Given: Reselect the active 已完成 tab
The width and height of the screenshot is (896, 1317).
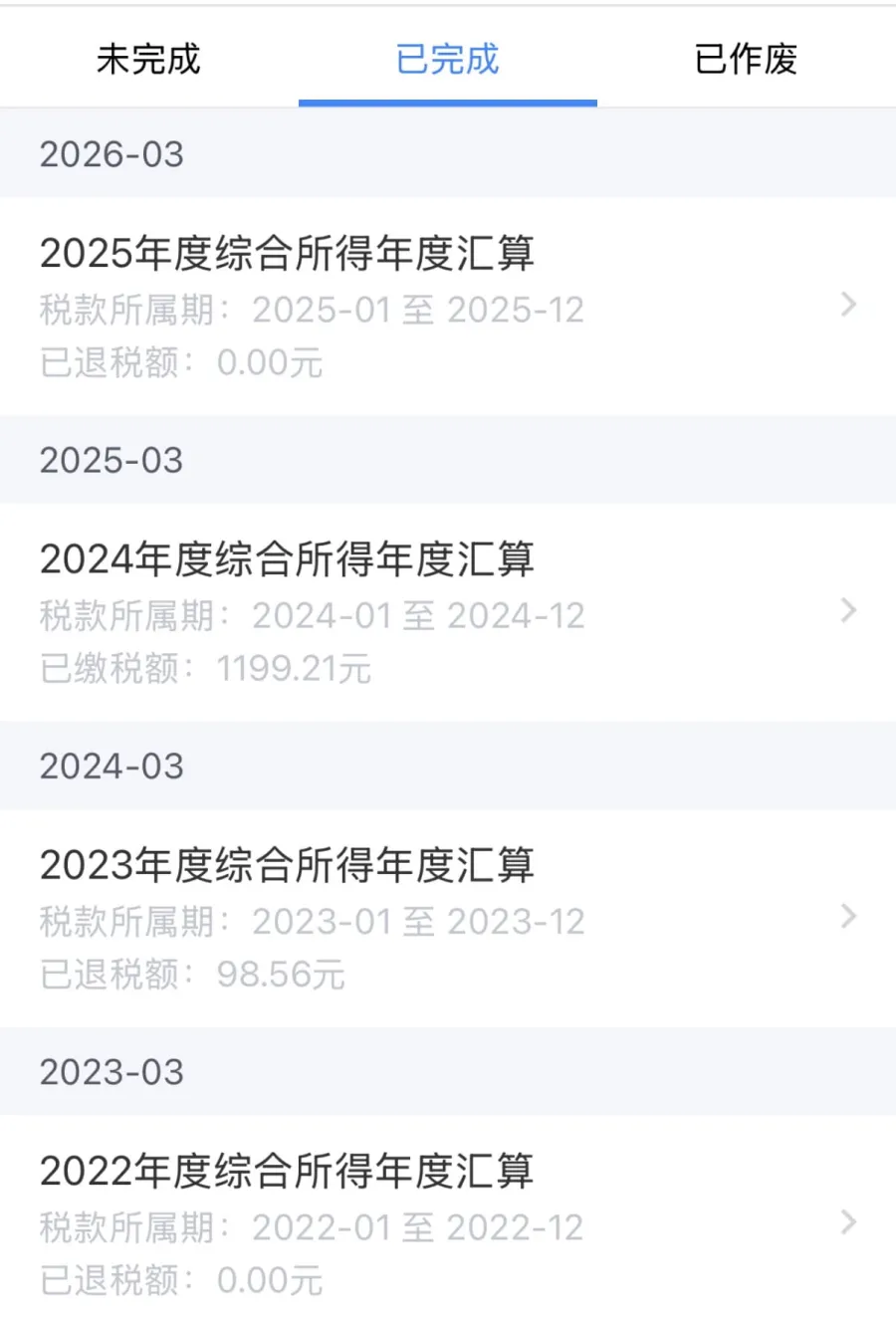Looking at the screenshot, I should (x=447, y=60).
